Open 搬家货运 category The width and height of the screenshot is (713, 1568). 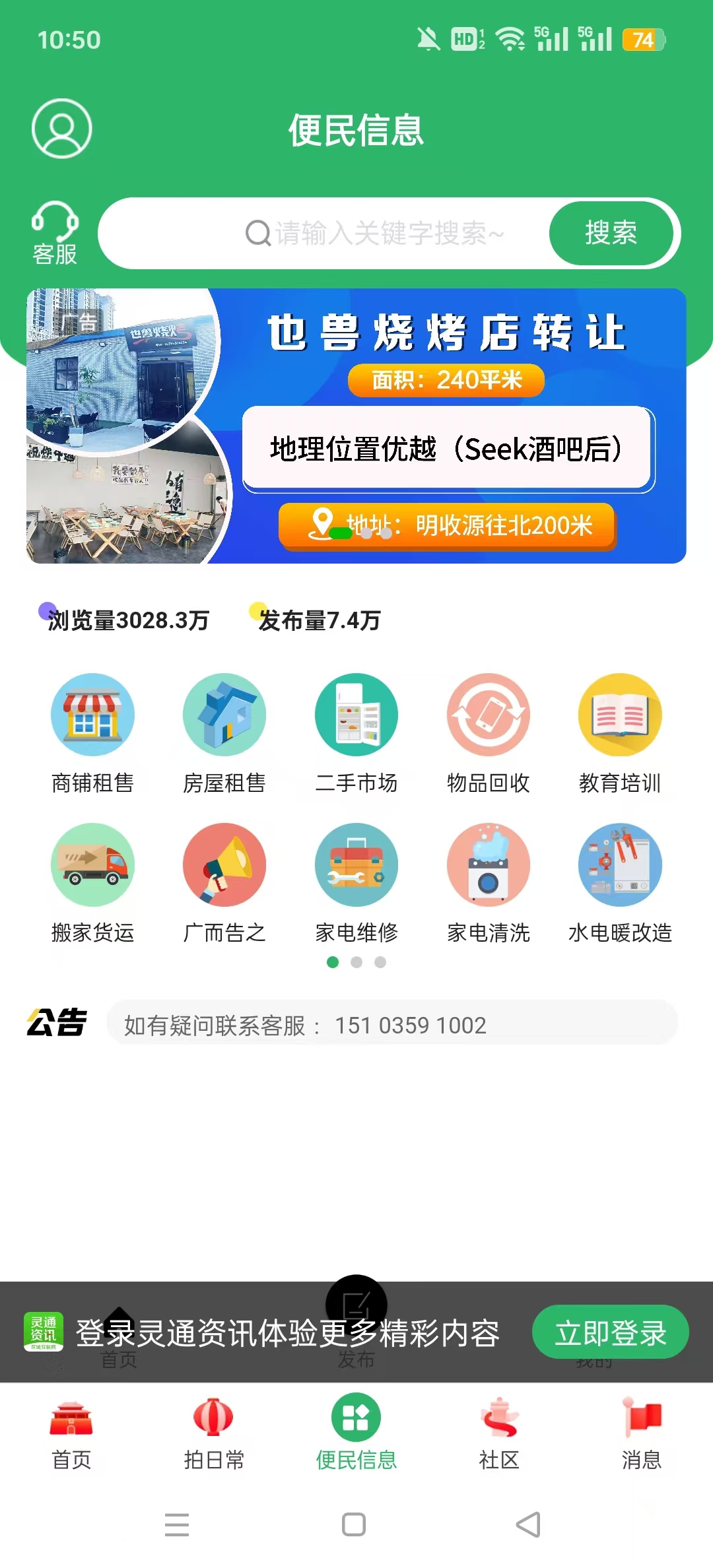click(x=92, y=883)
